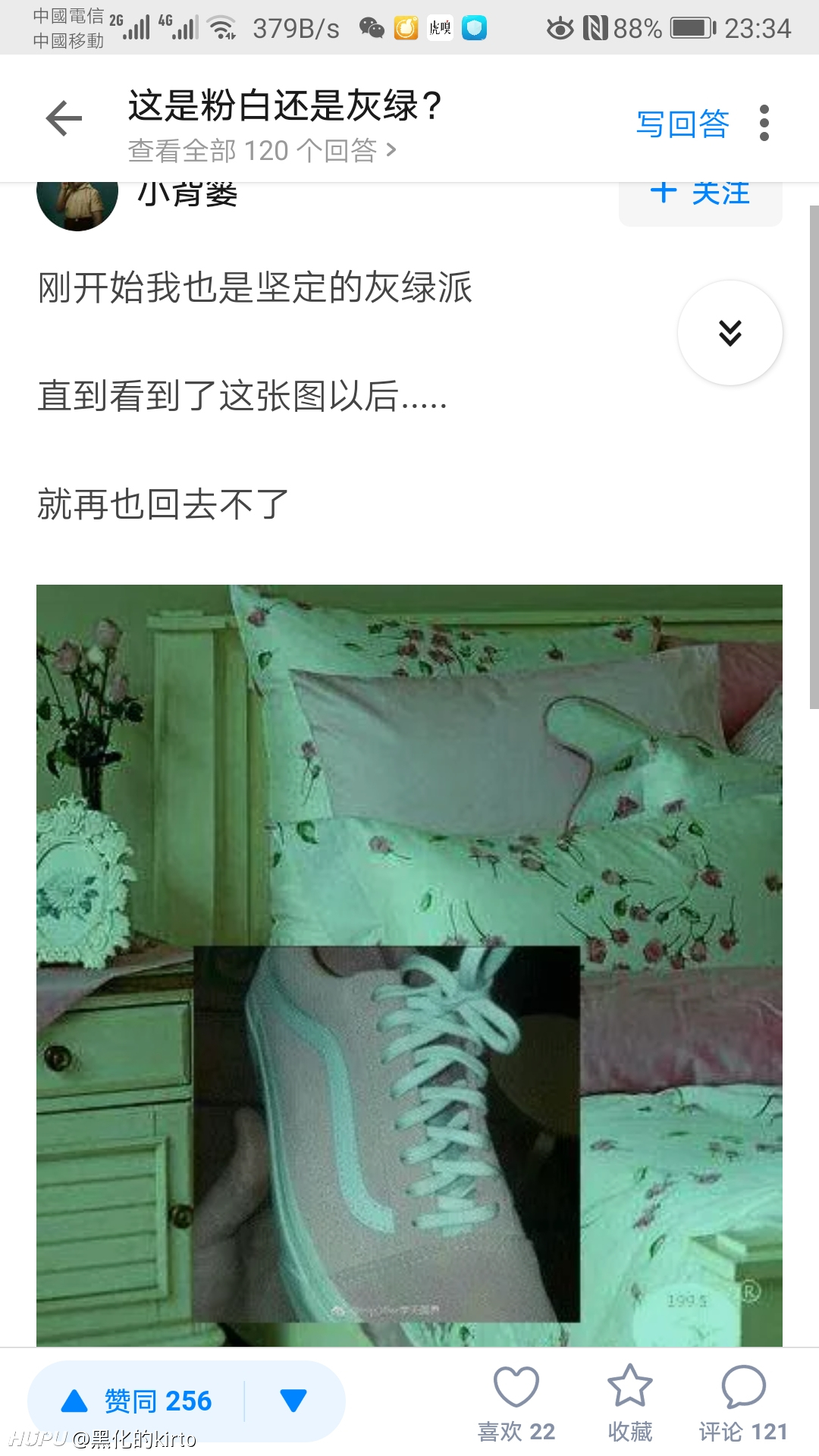Go back with the arrow icon

(64, 119)
